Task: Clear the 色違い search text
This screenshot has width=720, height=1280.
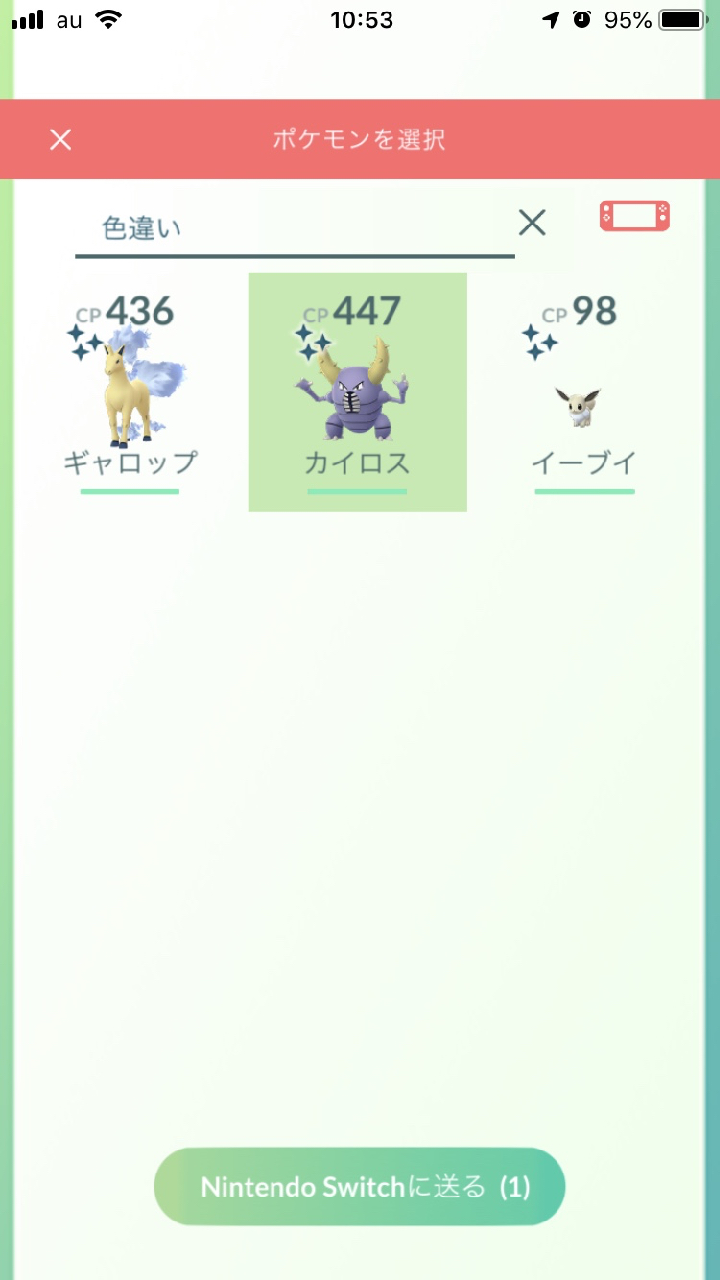Action: [532, 223]
